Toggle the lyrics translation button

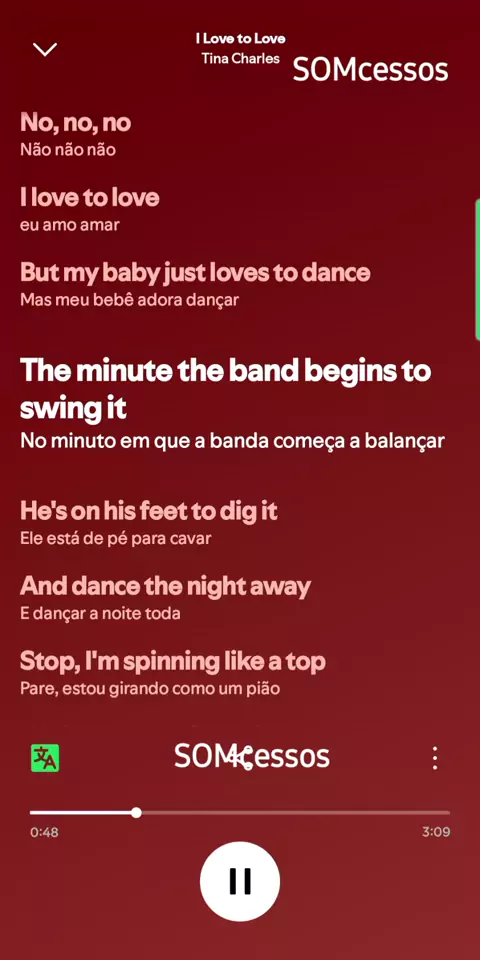pyautogui.click(x=45, y=758)
